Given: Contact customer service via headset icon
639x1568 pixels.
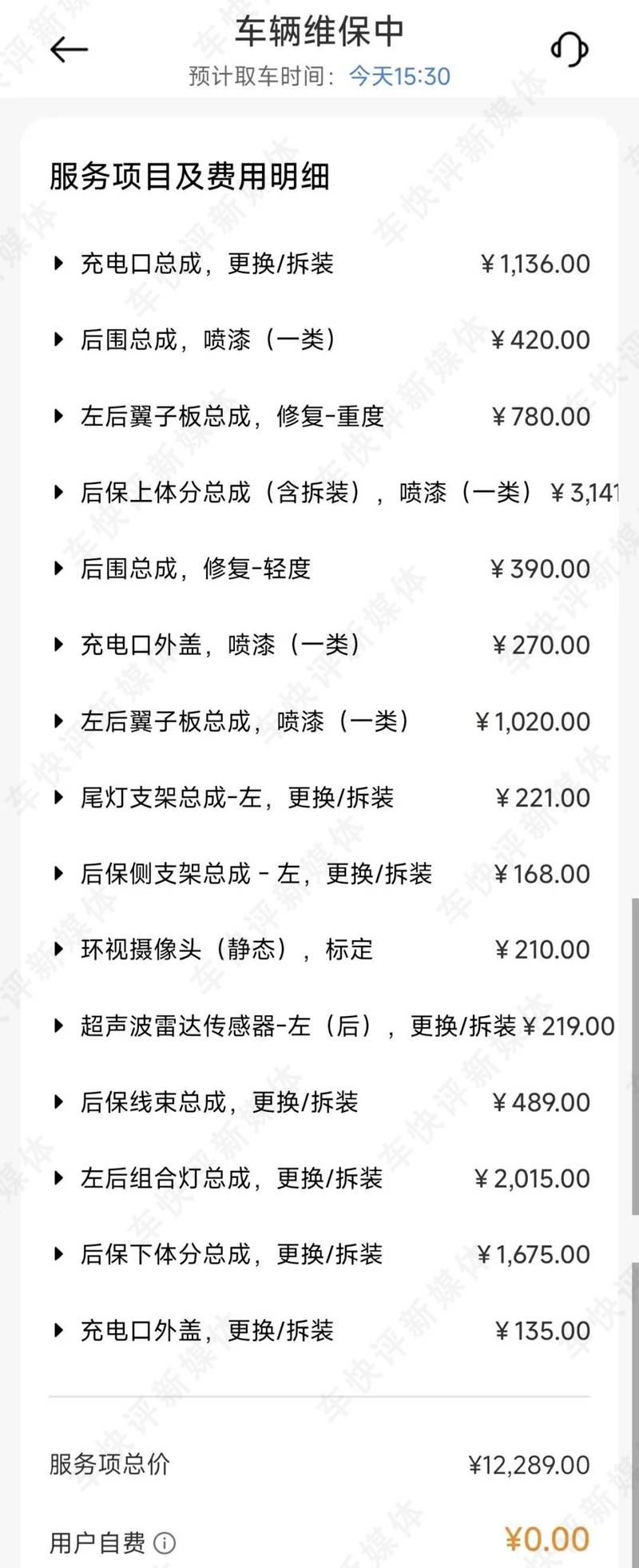Looking at the screenshot, I should click(x=570, y=50).
